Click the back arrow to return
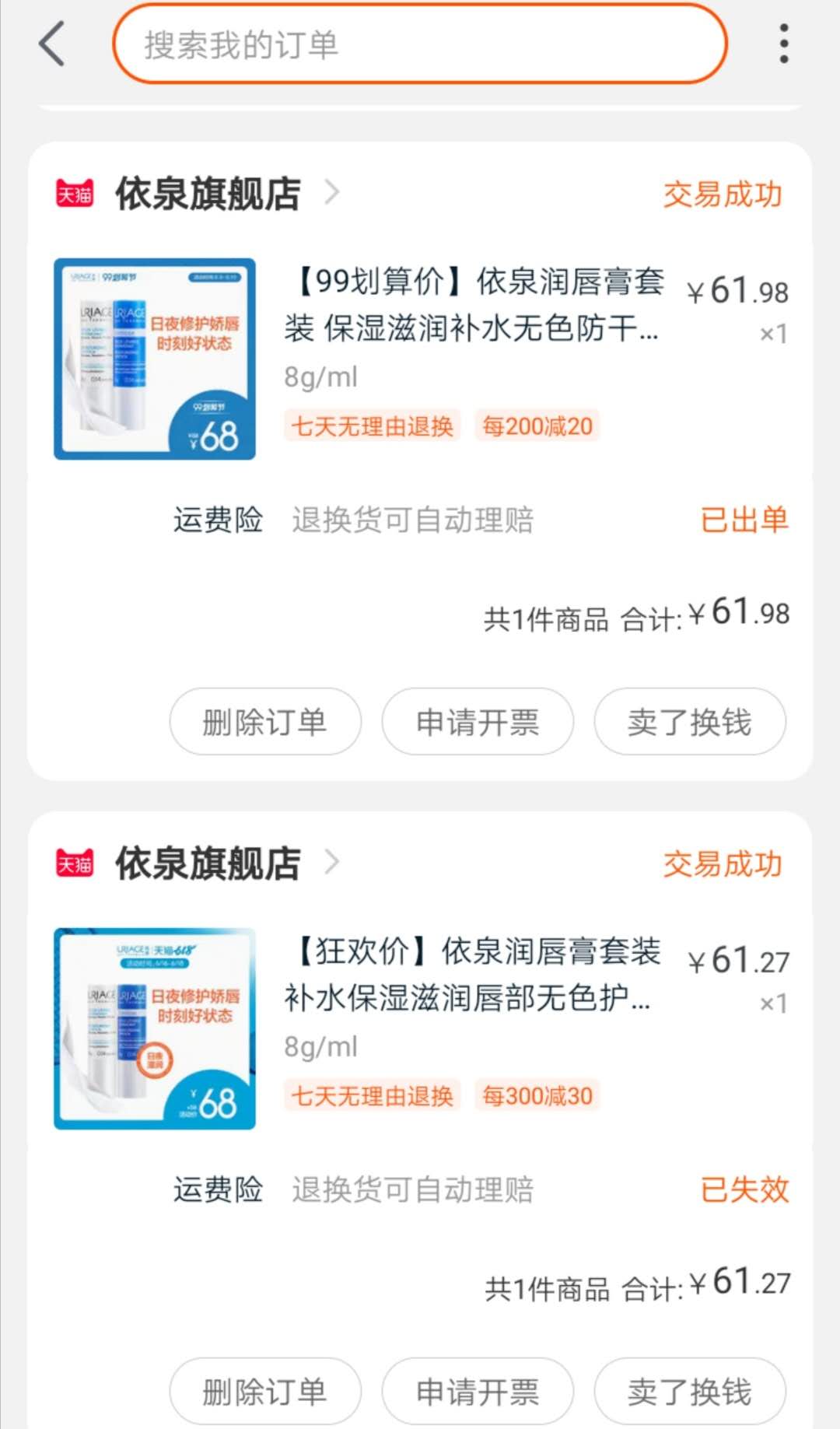This screenshot has height=1429, width=840. click(51, 43)
